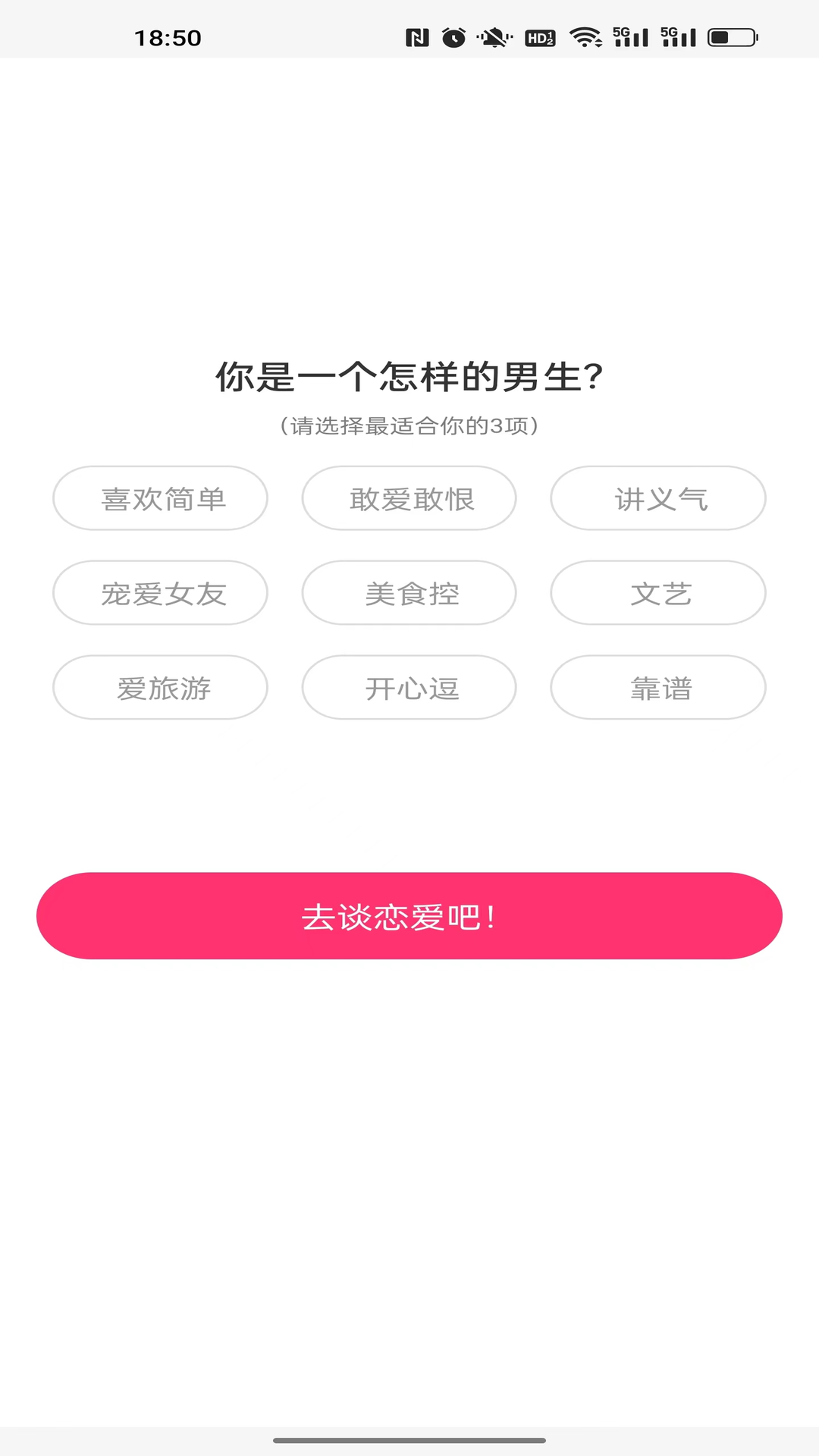819x1456 pixels.
Task: Choose 靠谱 as a trait
Action: [658, 688]
